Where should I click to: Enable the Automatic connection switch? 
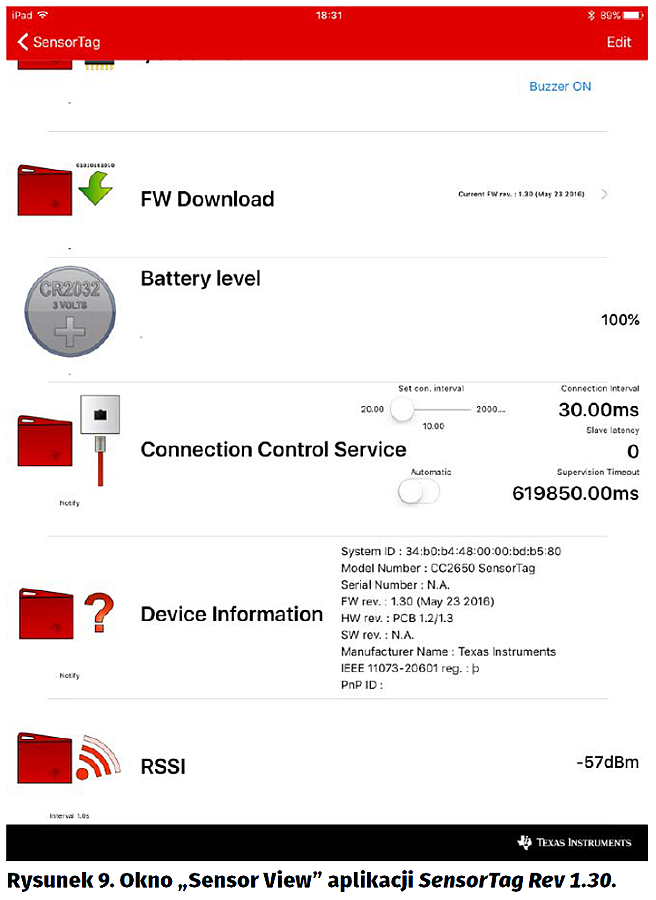[418, 491]
